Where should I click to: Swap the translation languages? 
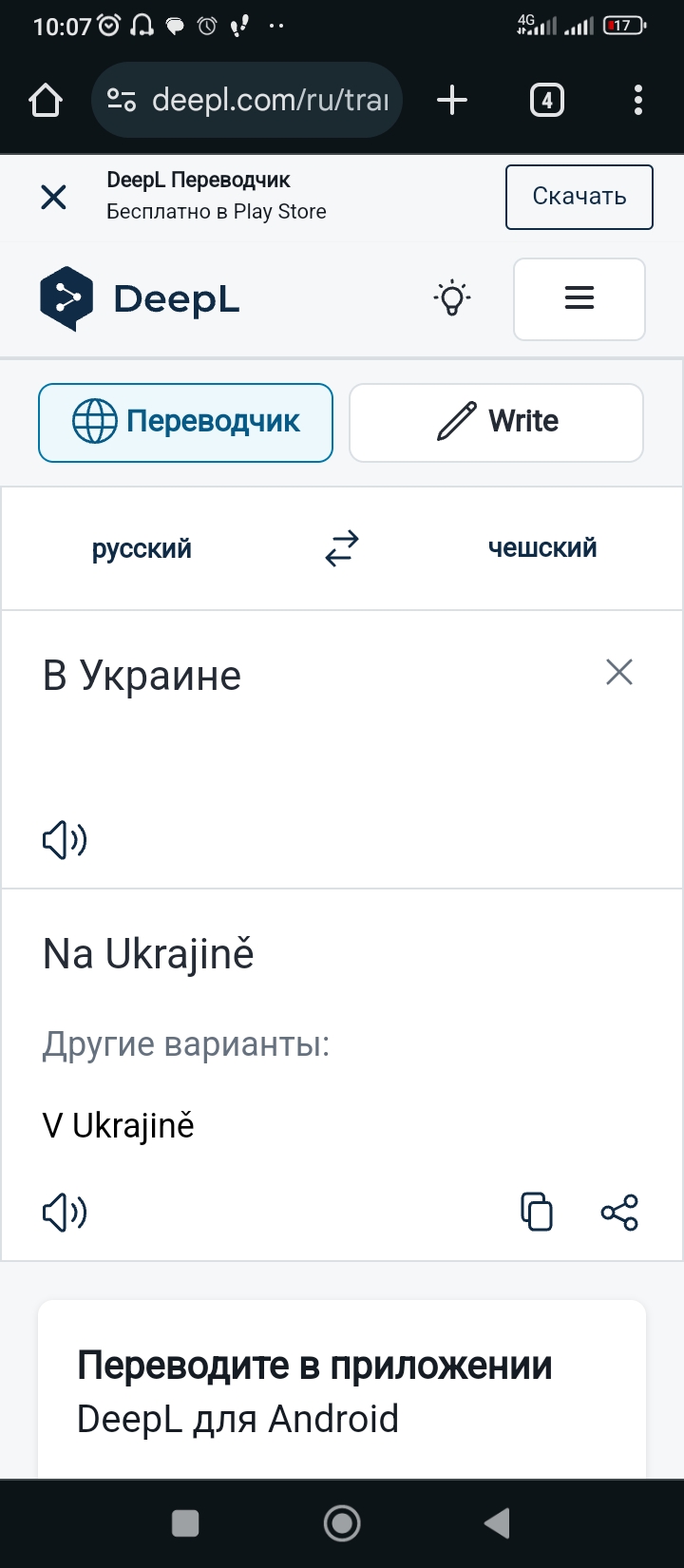[x=342, y=548]
